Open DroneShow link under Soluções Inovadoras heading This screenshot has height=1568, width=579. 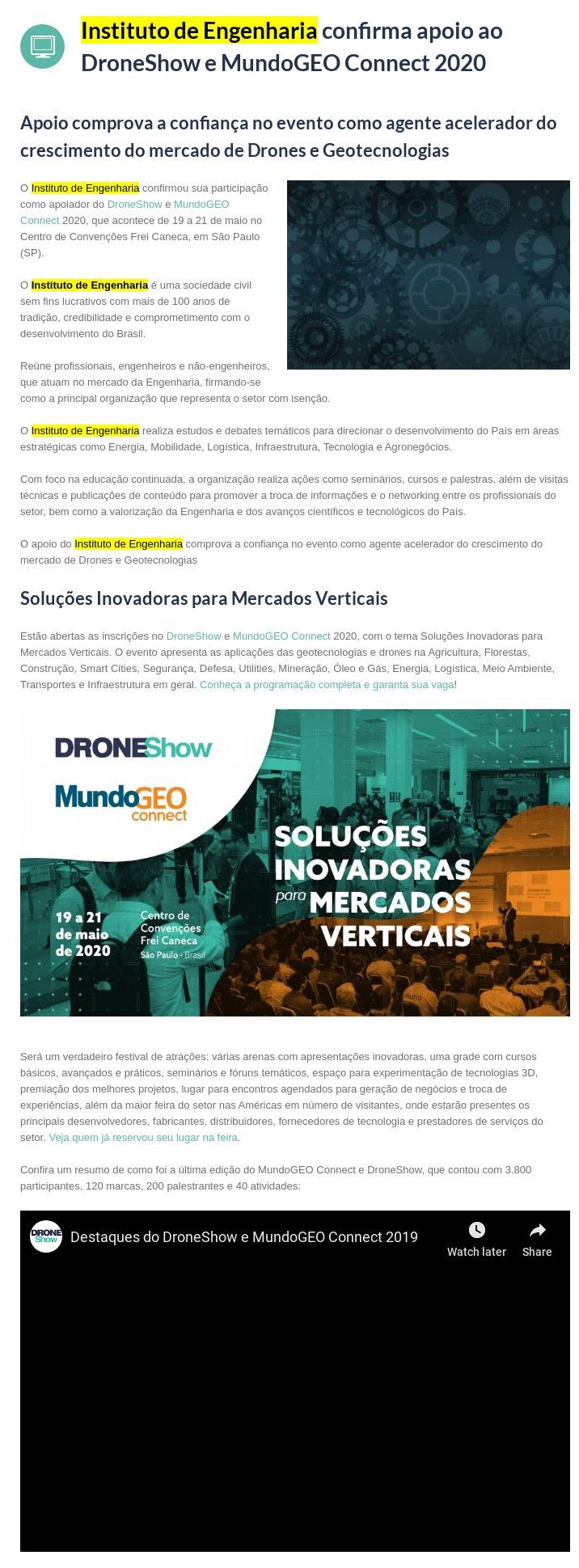(x=193, y=636)
